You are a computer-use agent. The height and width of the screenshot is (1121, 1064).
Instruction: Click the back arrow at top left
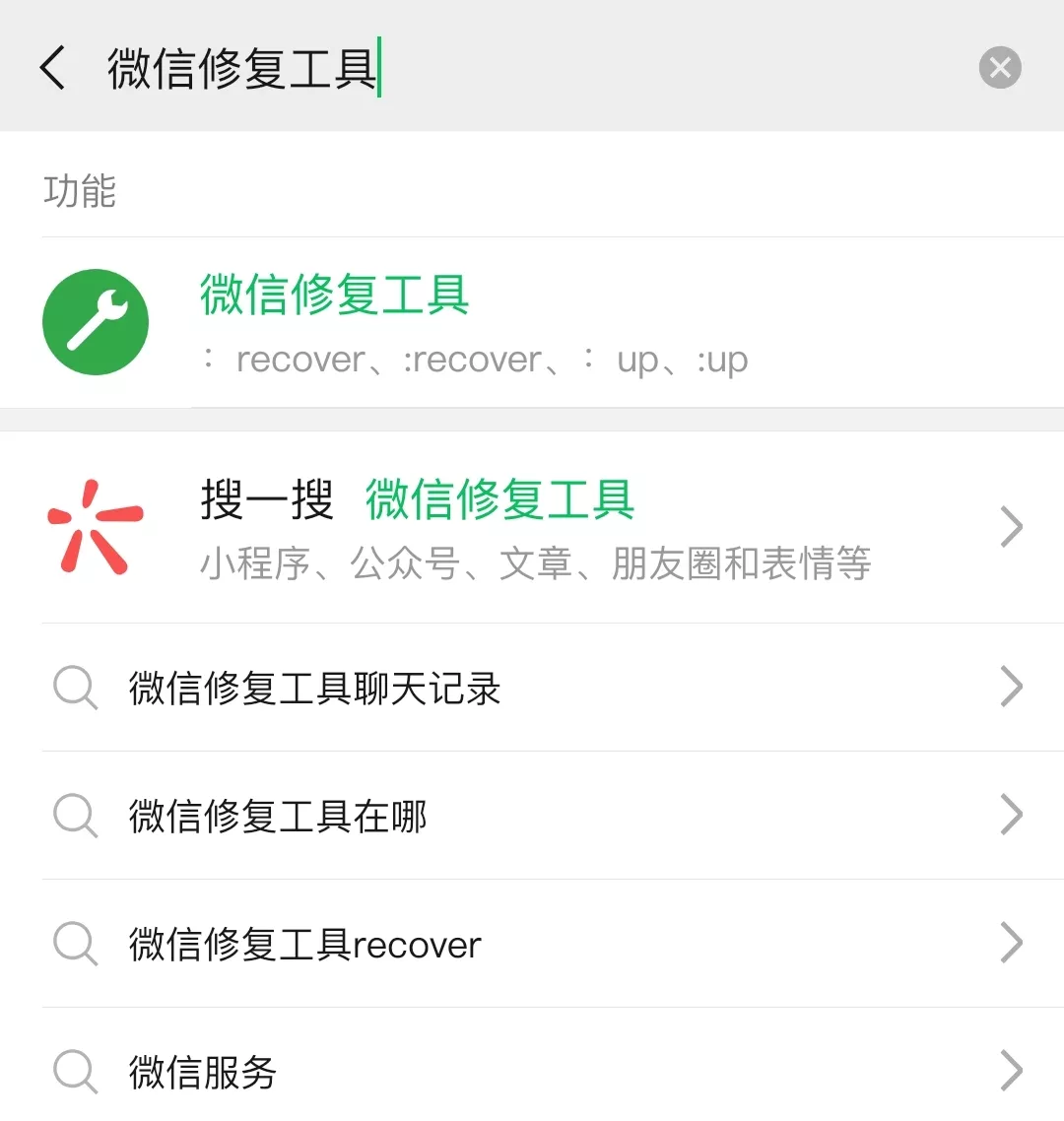53,67
